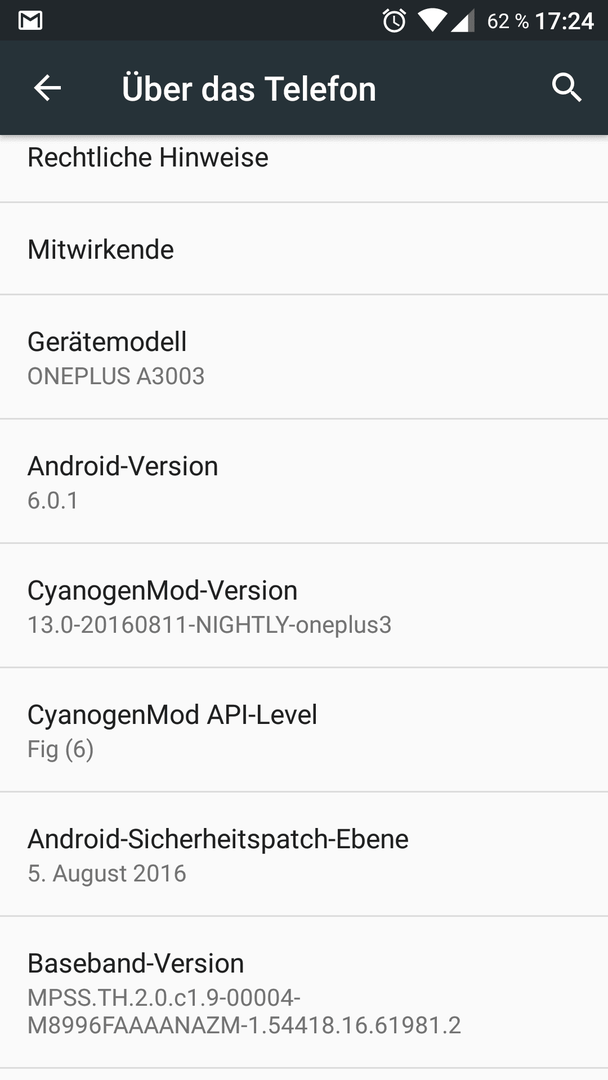This screenshot has width=608, height=1080.
Task: Open the Mitwirkende entry
Action: [304, 249]
